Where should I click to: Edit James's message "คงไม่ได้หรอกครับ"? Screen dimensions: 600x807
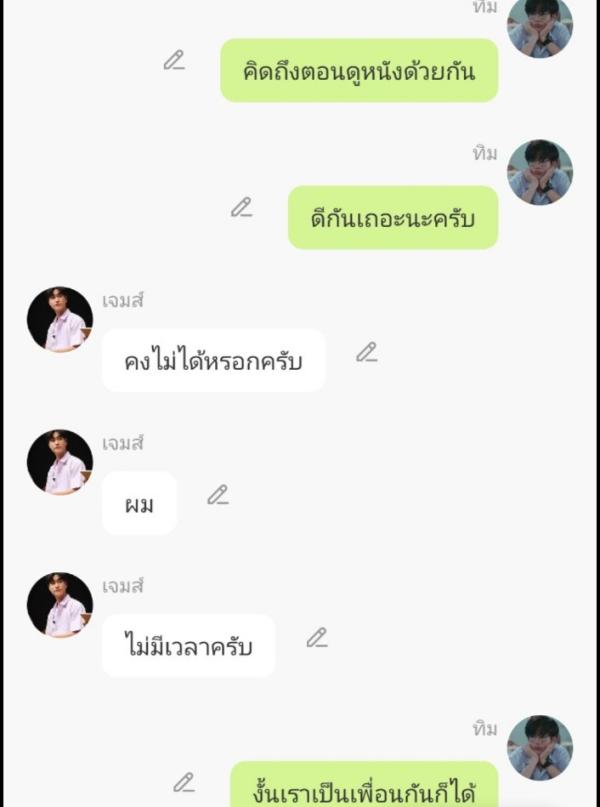[367, 352]
